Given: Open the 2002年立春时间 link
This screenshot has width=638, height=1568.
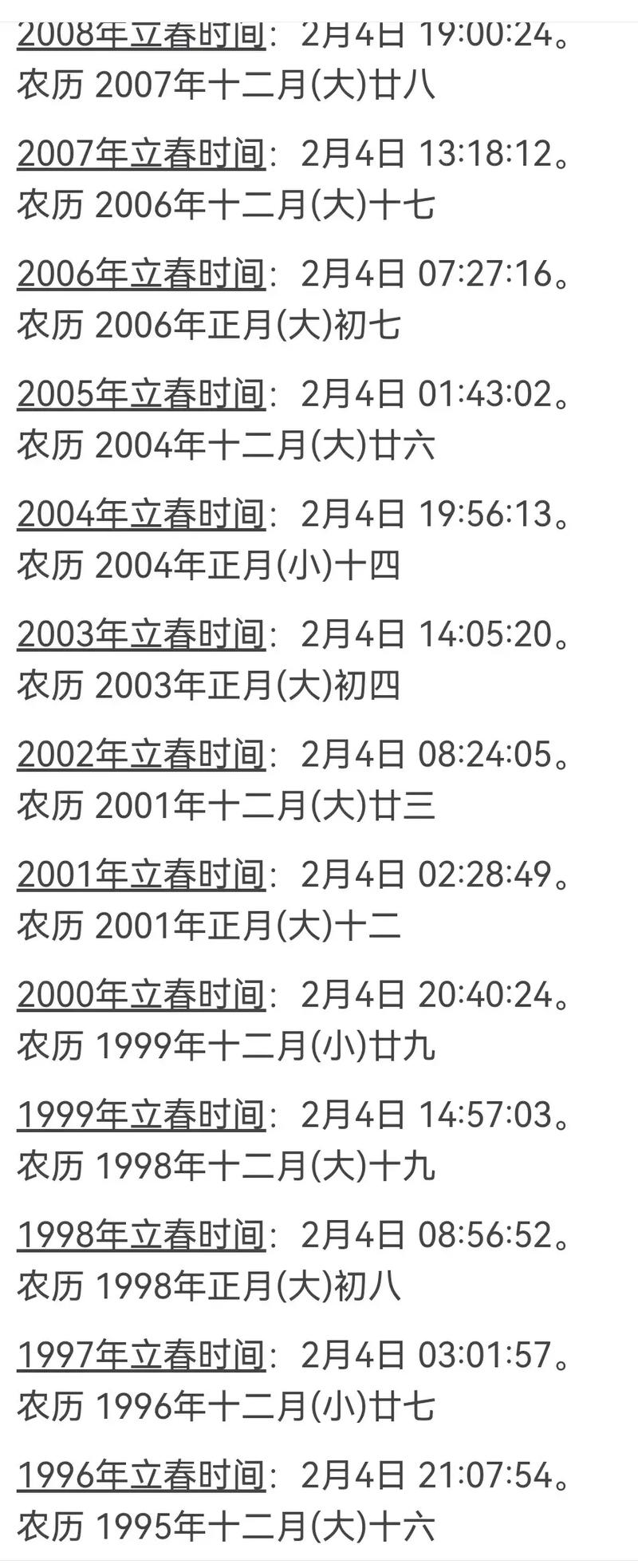Looking at the screenshot, I should pyautogui.click(x=140, y=755).
